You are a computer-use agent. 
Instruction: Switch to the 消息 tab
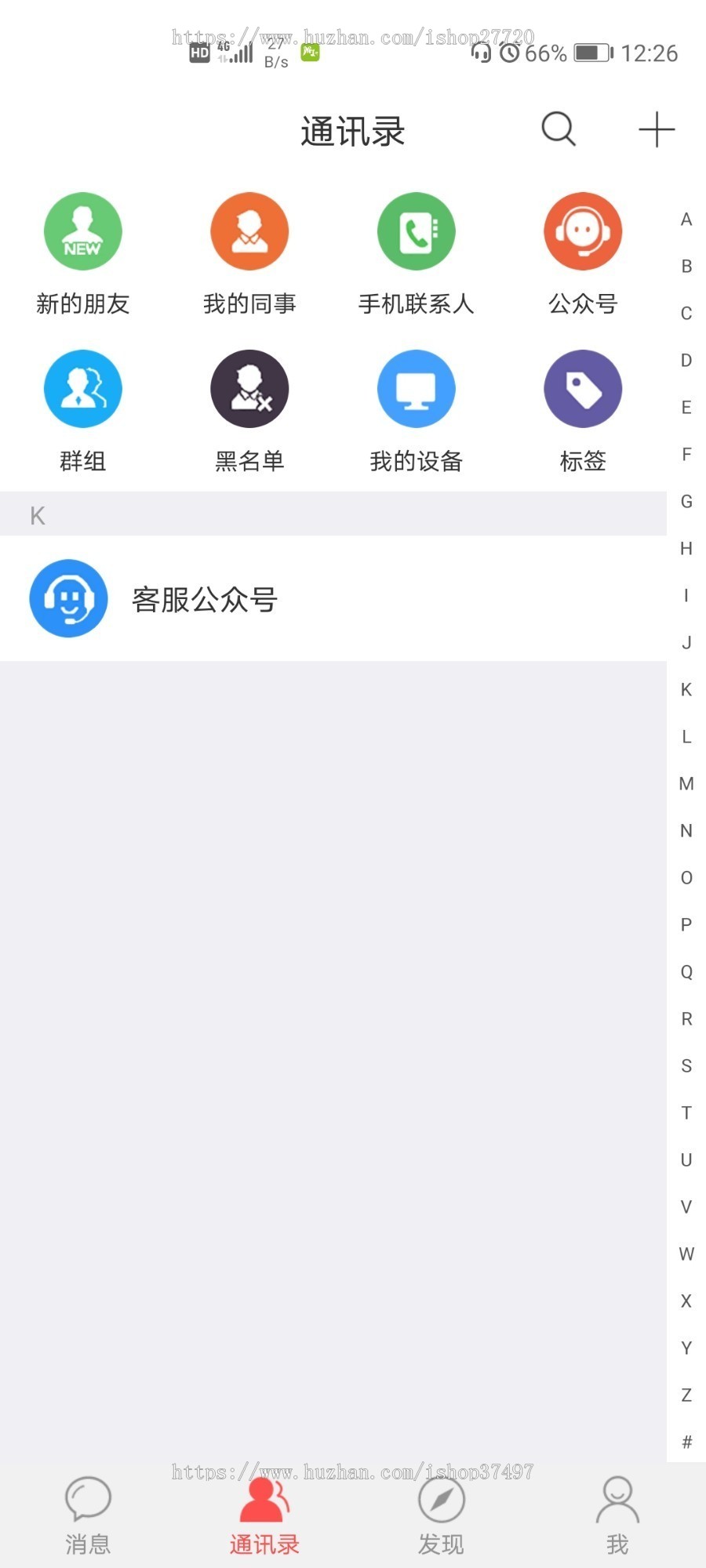88,1513
